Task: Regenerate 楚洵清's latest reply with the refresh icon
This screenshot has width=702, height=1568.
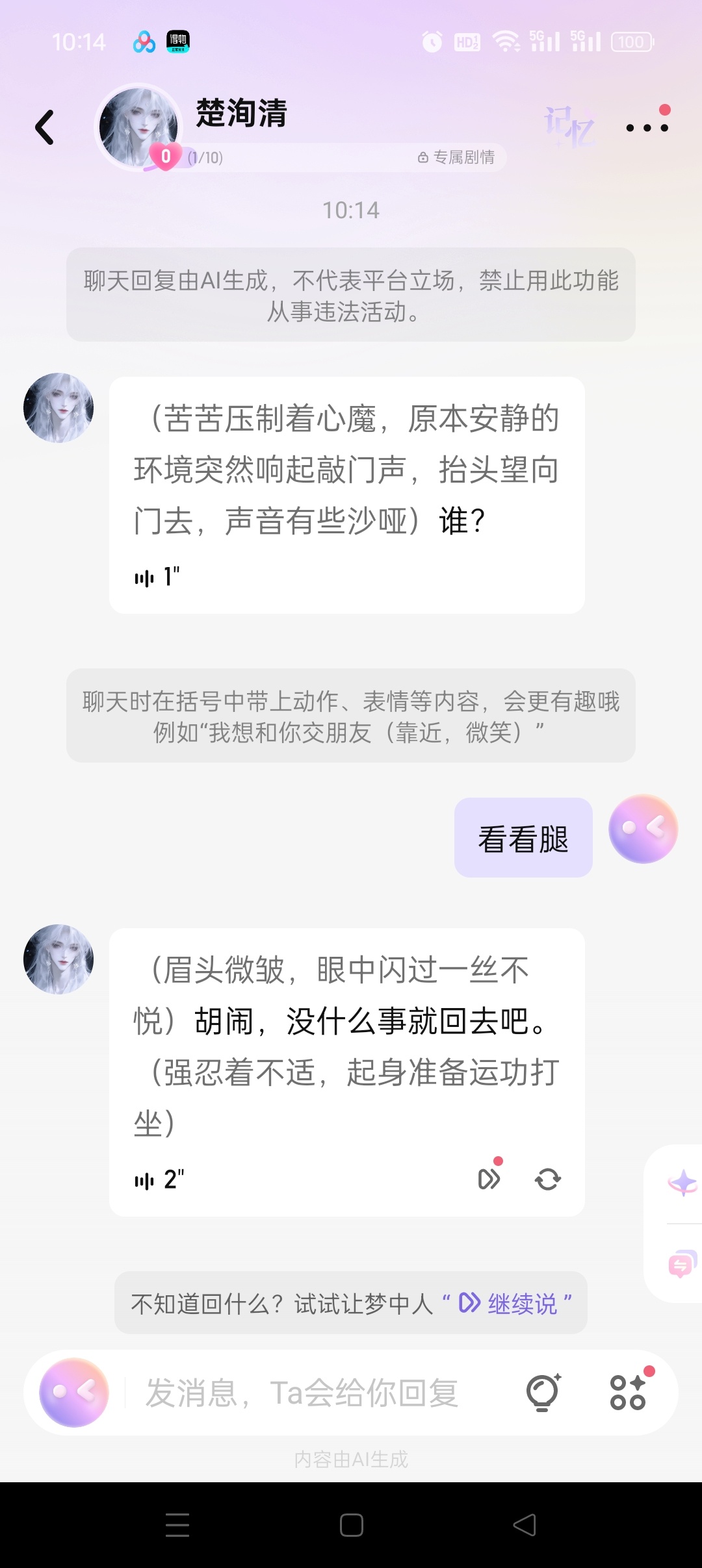Action: tap(548, 1179)
